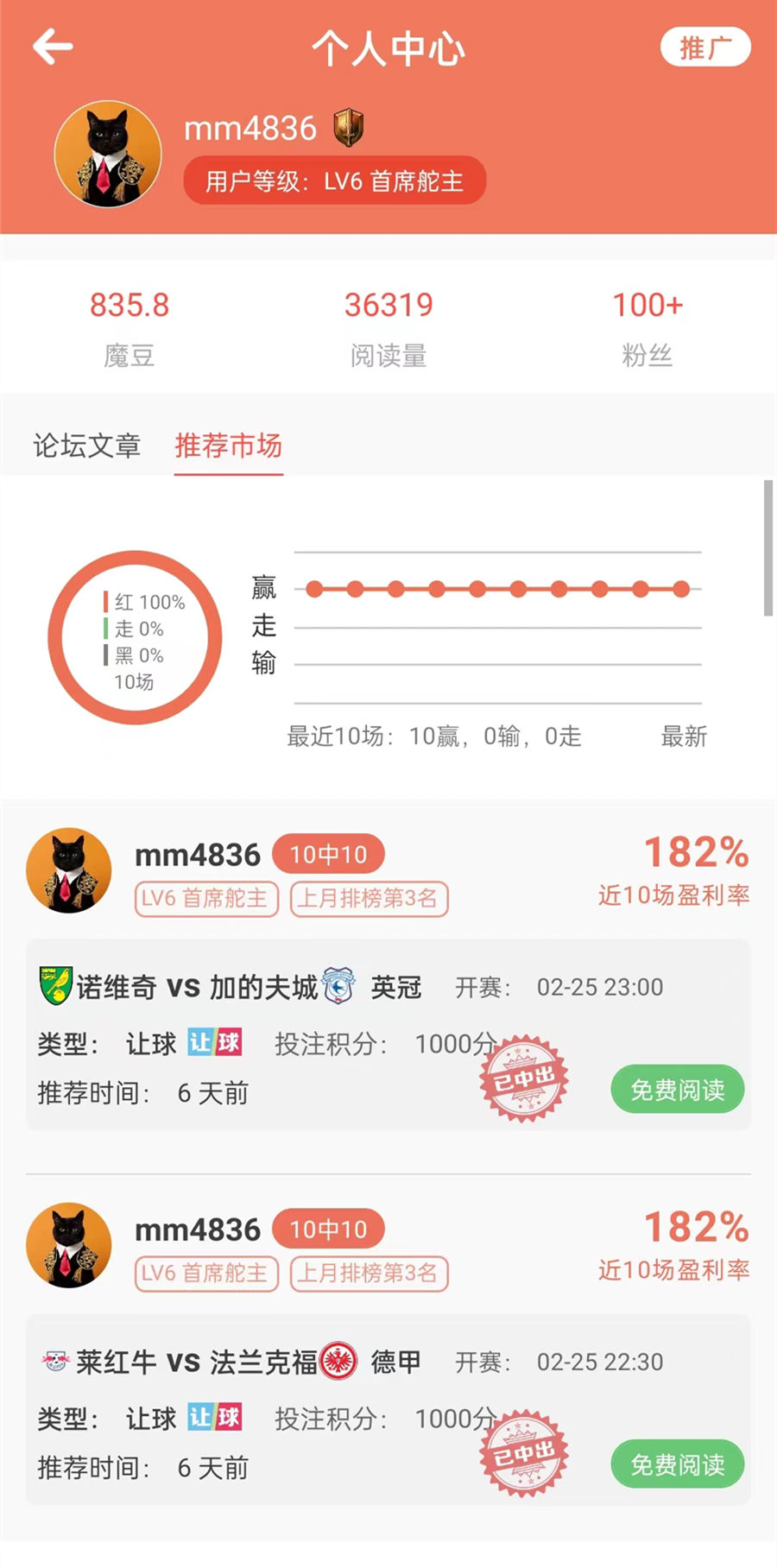Open the 莱红牛 vs 法兰克福 recommendation card

388,1409
